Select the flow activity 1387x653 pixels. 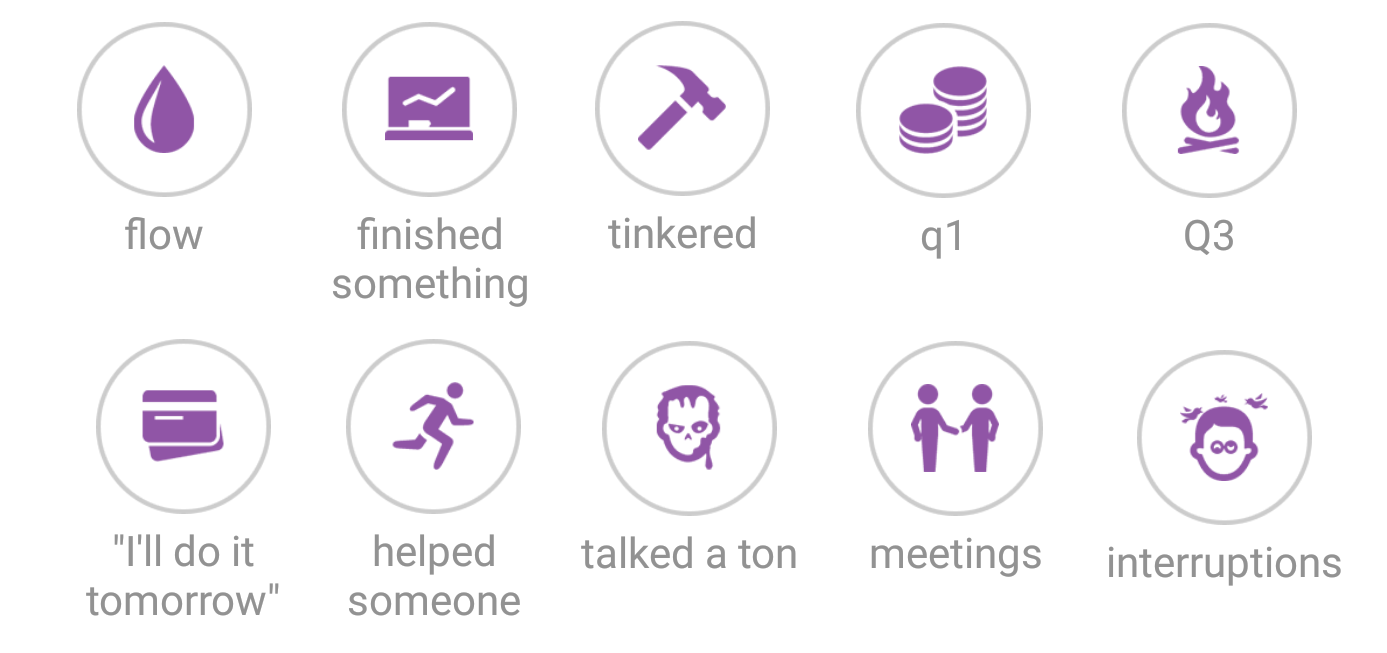(x=164, y=110)
